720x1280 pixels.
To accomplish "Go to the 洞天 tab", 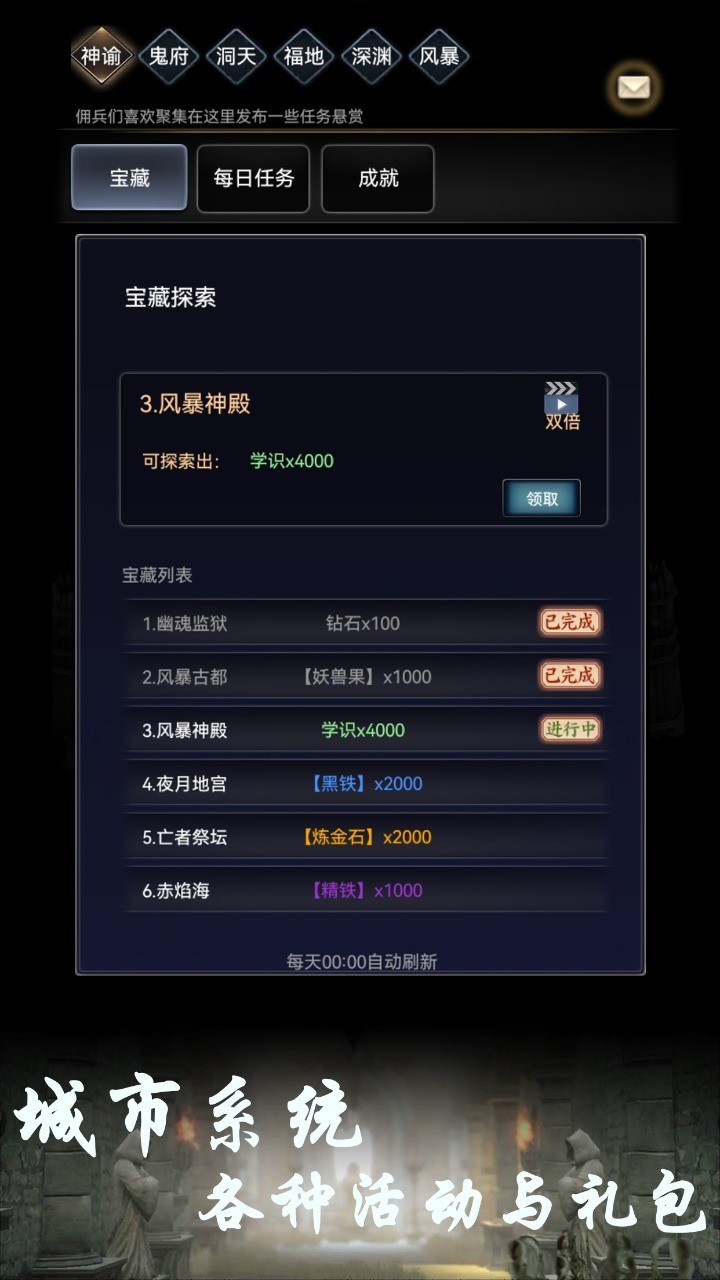I will coord(236,56).
